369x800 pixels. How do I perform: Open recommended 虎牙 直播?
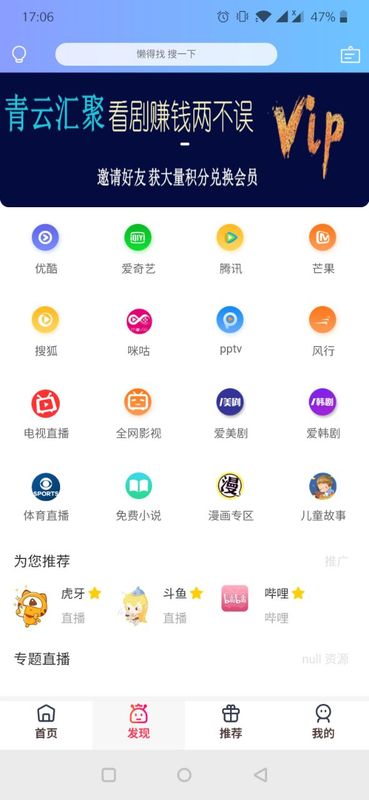(58, 606)
